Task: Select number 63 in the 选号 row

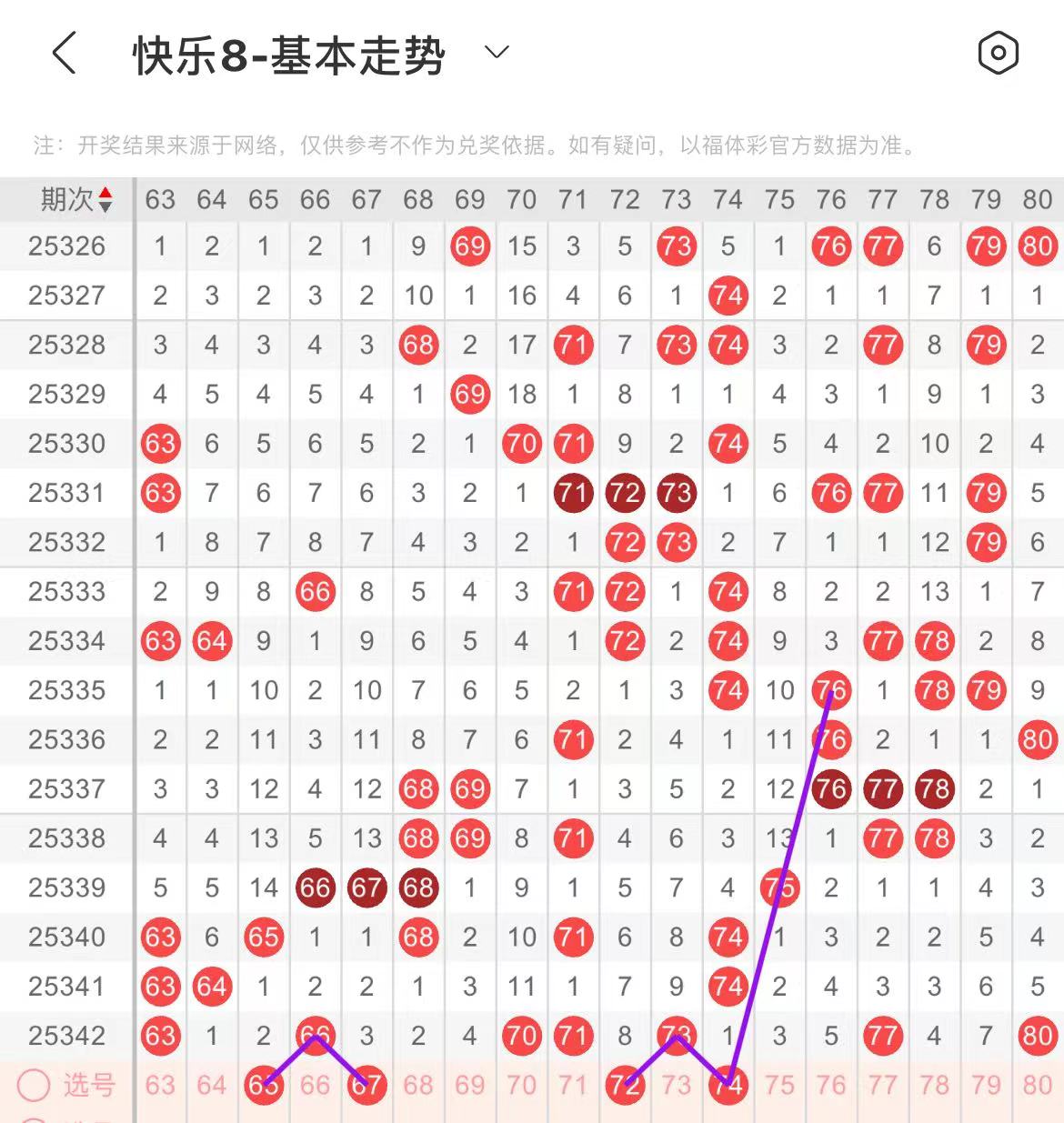Action: coord(160,1085)
